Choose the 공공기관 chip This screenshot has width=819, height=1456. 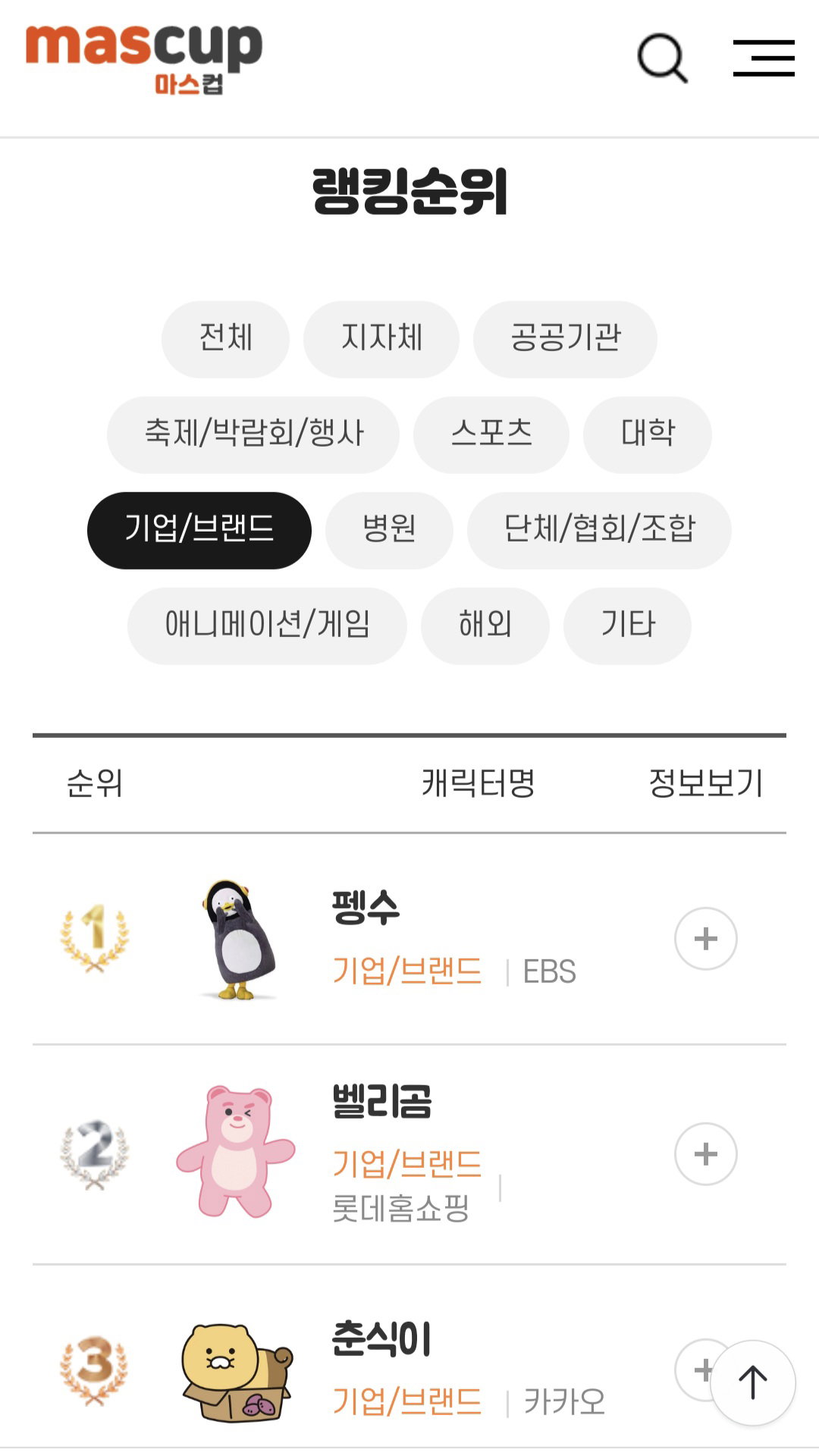click(565, 339)
